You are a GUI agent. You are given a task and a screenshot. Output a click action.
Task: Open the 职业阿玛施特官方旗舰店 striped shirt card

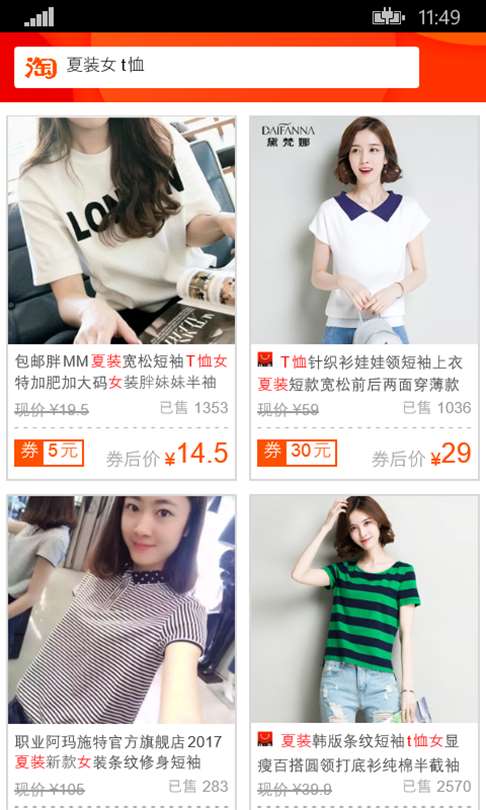tap(121, 652)
